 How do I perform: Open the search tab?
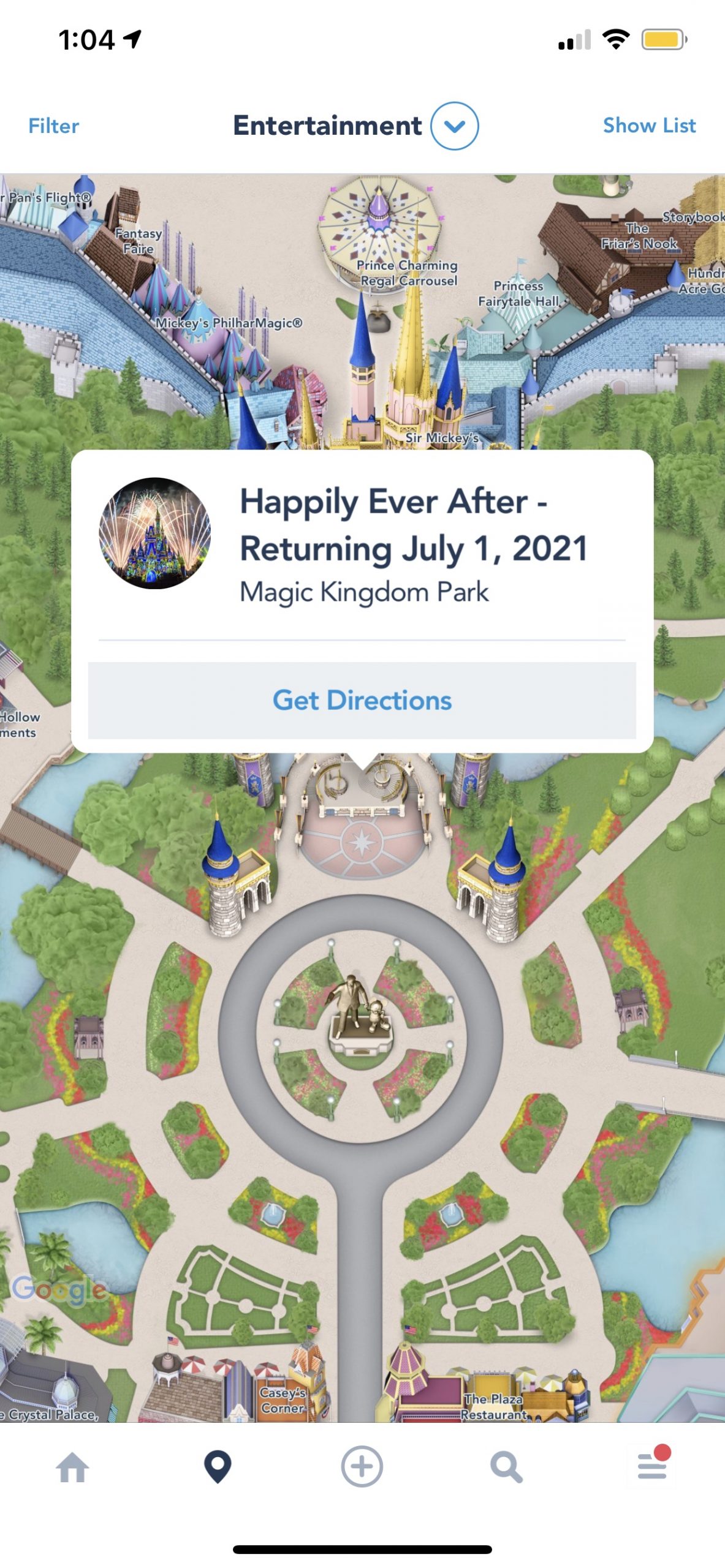[506, 1467]
